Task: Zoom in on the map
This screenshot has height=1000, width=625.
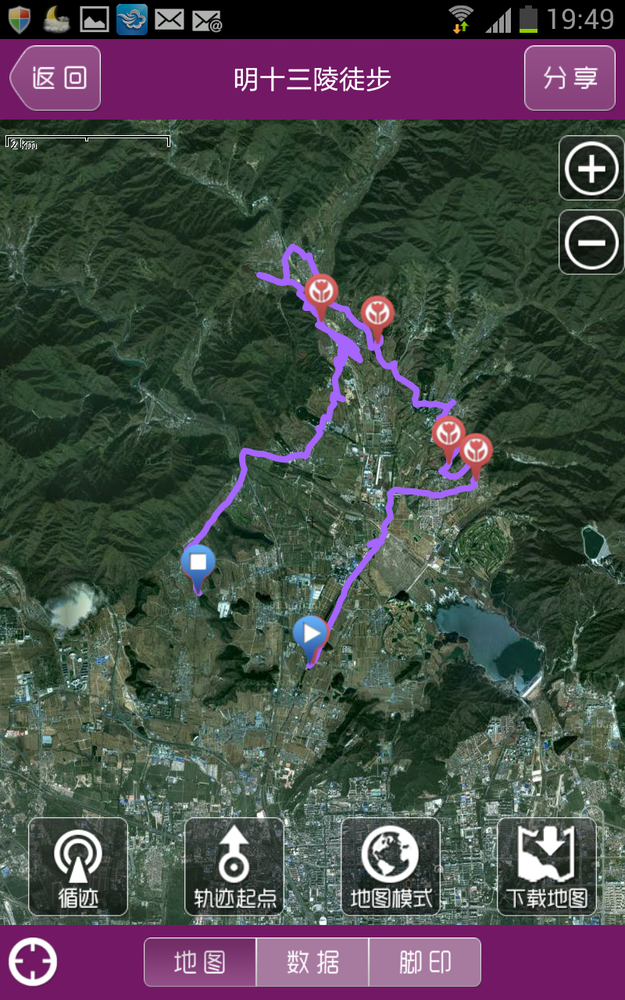Action: click(592, 169)
